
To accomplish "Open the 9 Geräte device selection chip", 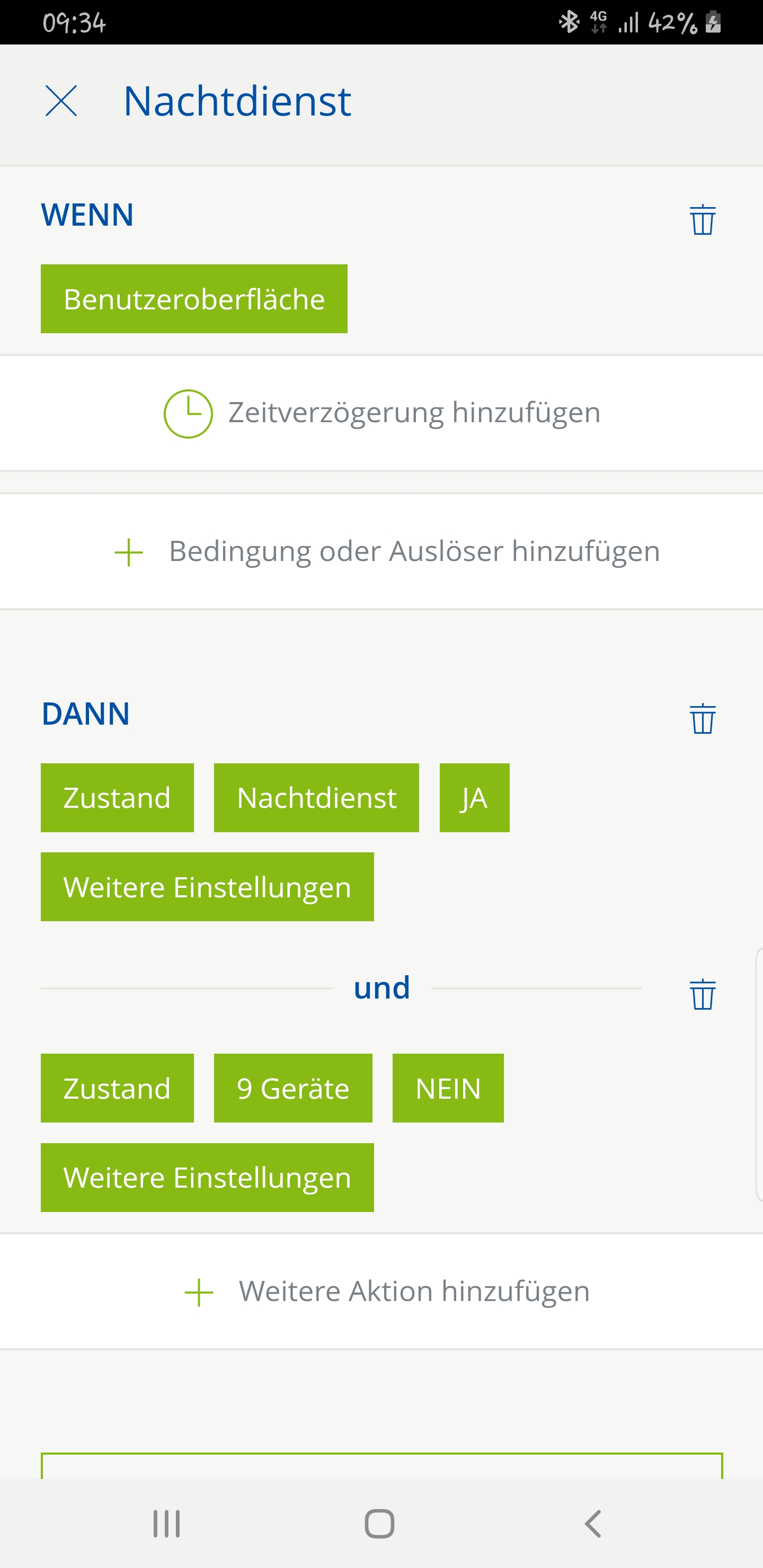I will pyautogui.click(x=293, y=1089).
